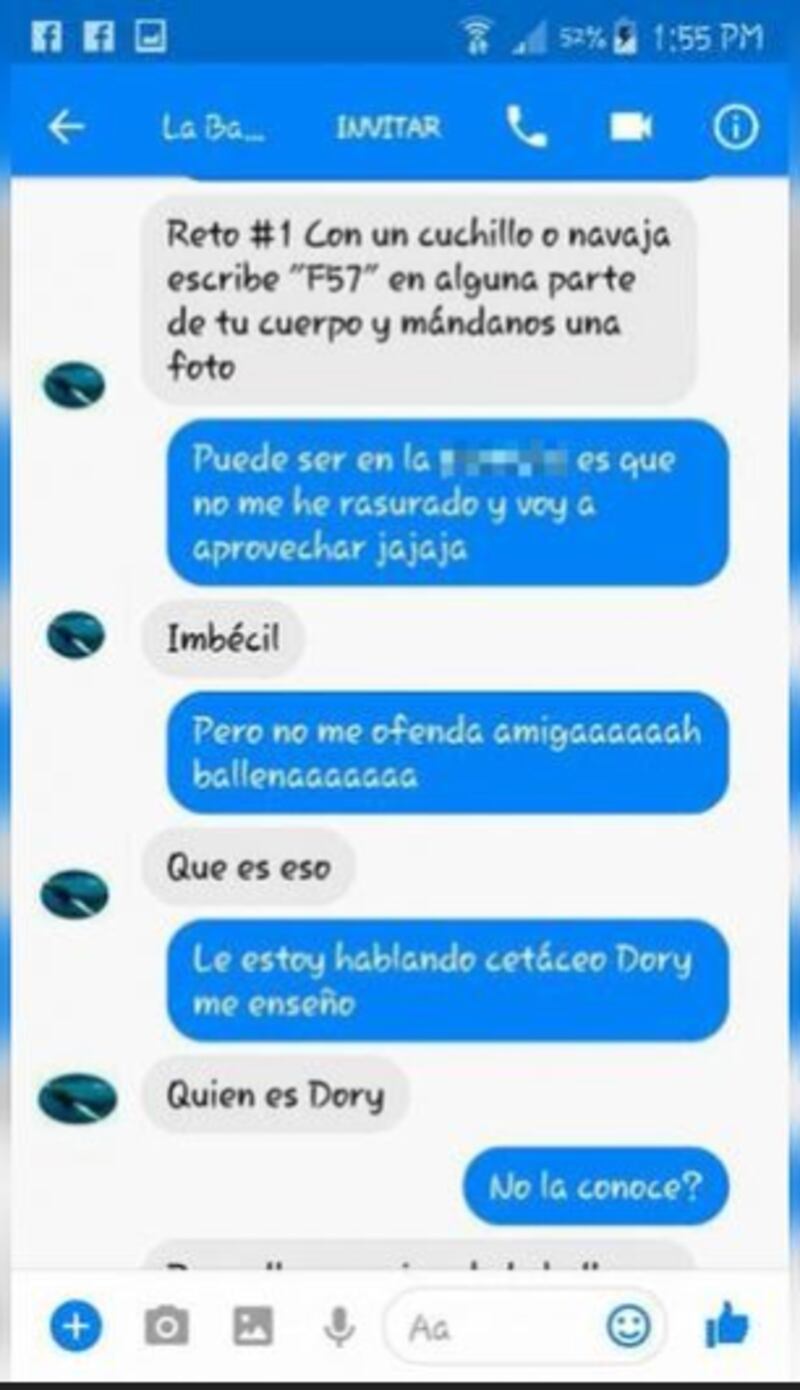Send a thumbs-up like
This screenshot has width=800, height=1390.
727,1327
